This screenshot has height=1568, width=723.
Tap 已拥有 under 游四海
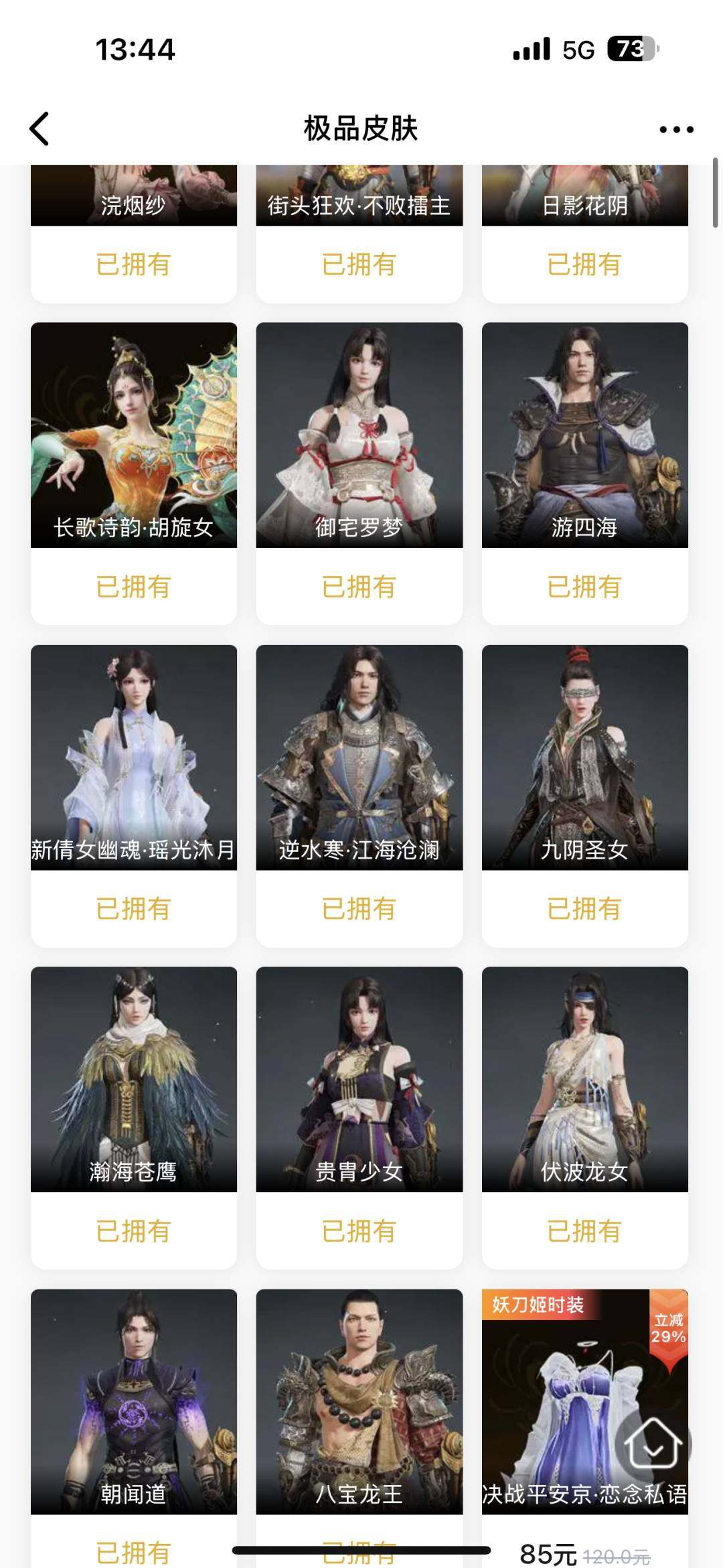click(584, 585)
